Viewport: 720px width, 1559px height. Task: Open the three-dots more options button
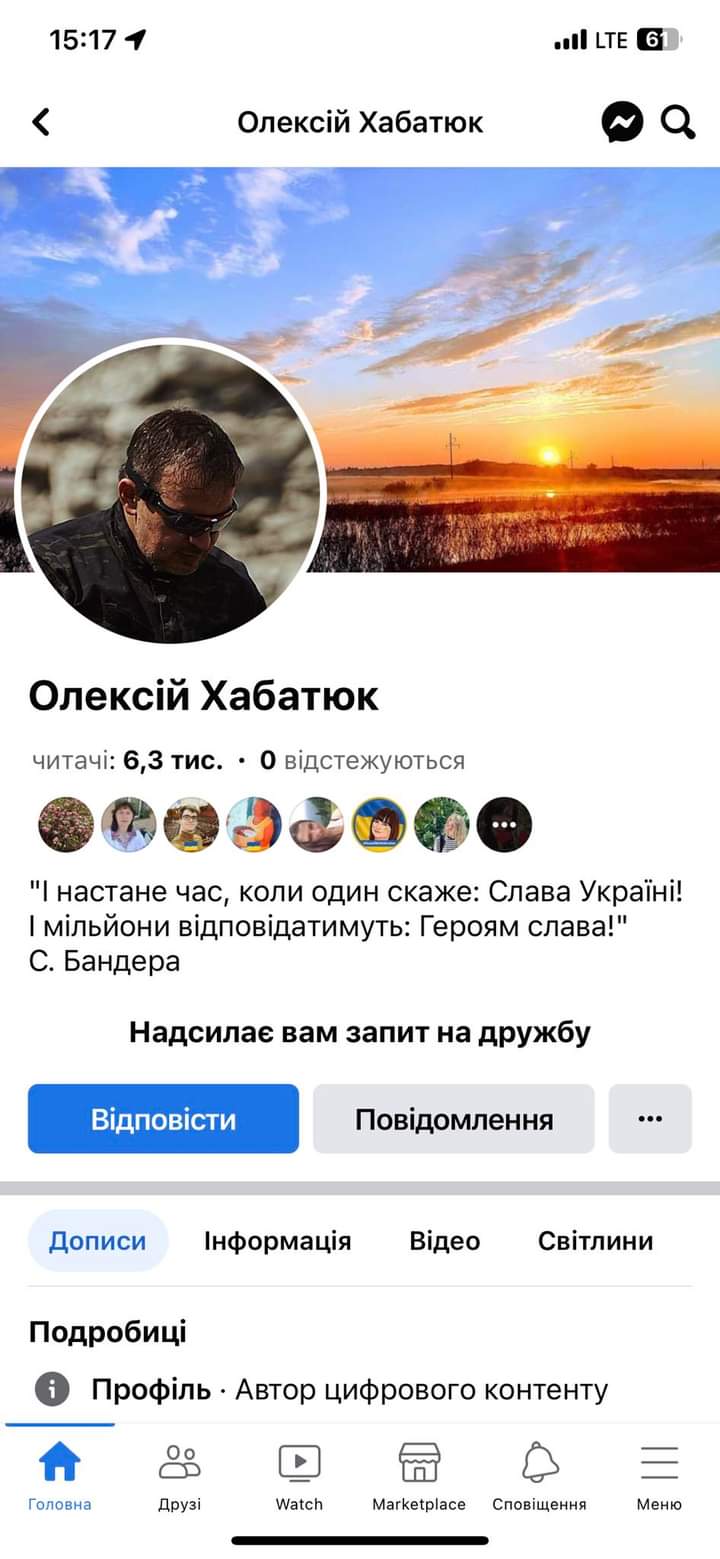click(650, 1118)
